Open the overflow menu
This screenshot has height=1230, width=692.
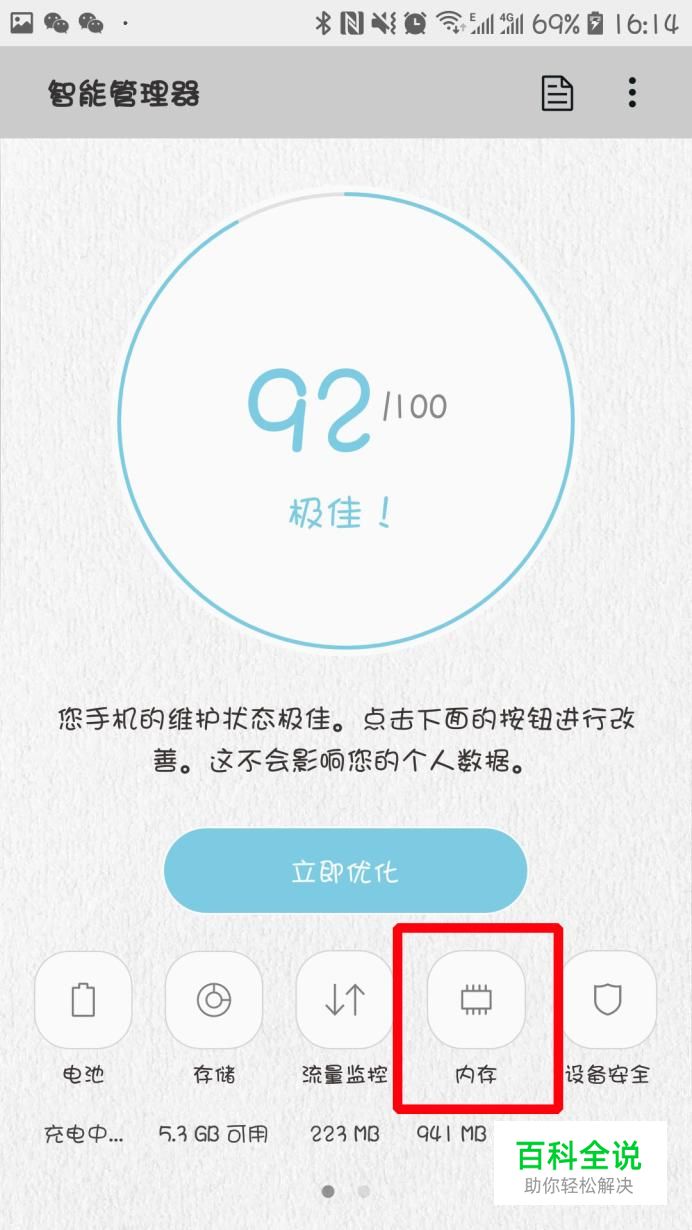(x=632, y=93)
